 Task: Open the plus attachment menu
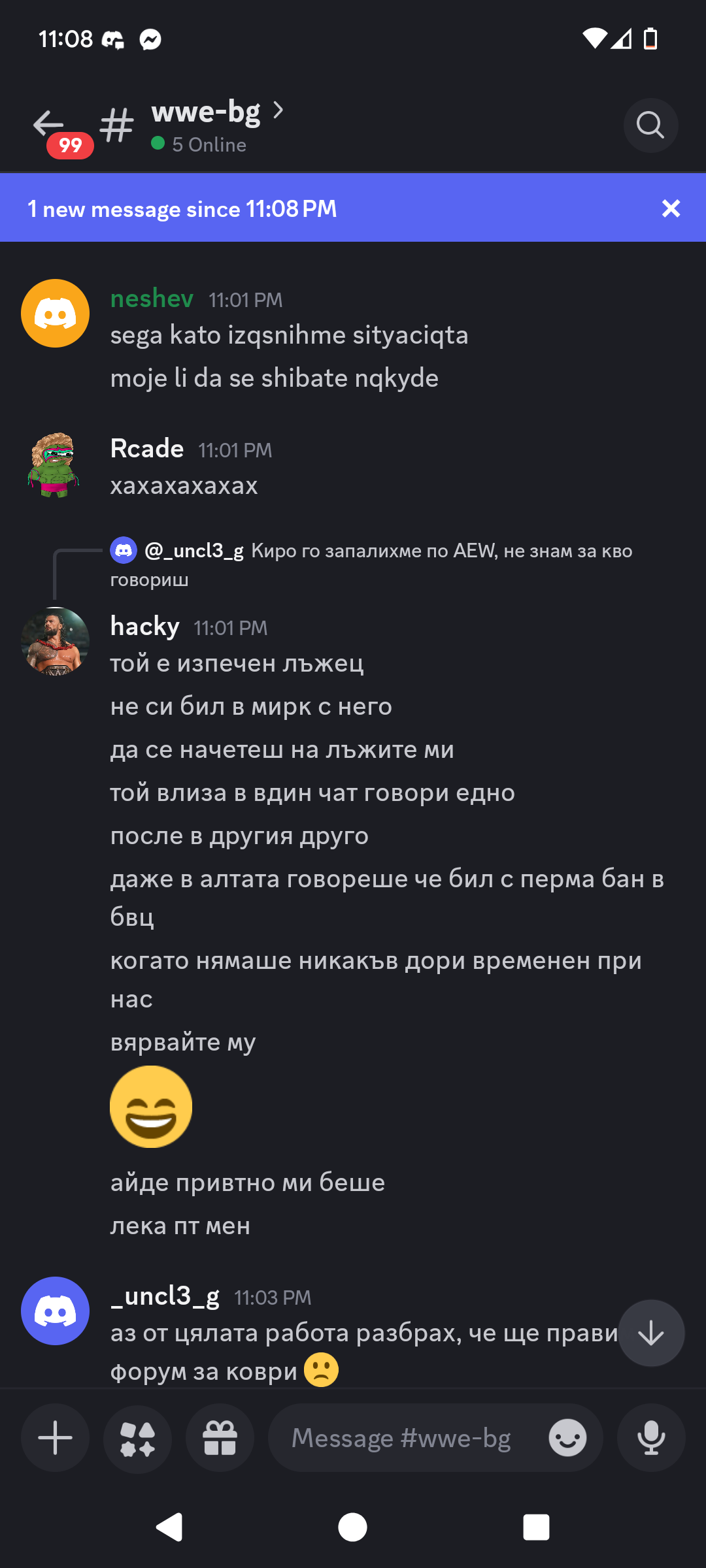pyautogui.click(x=55, y=1437)
